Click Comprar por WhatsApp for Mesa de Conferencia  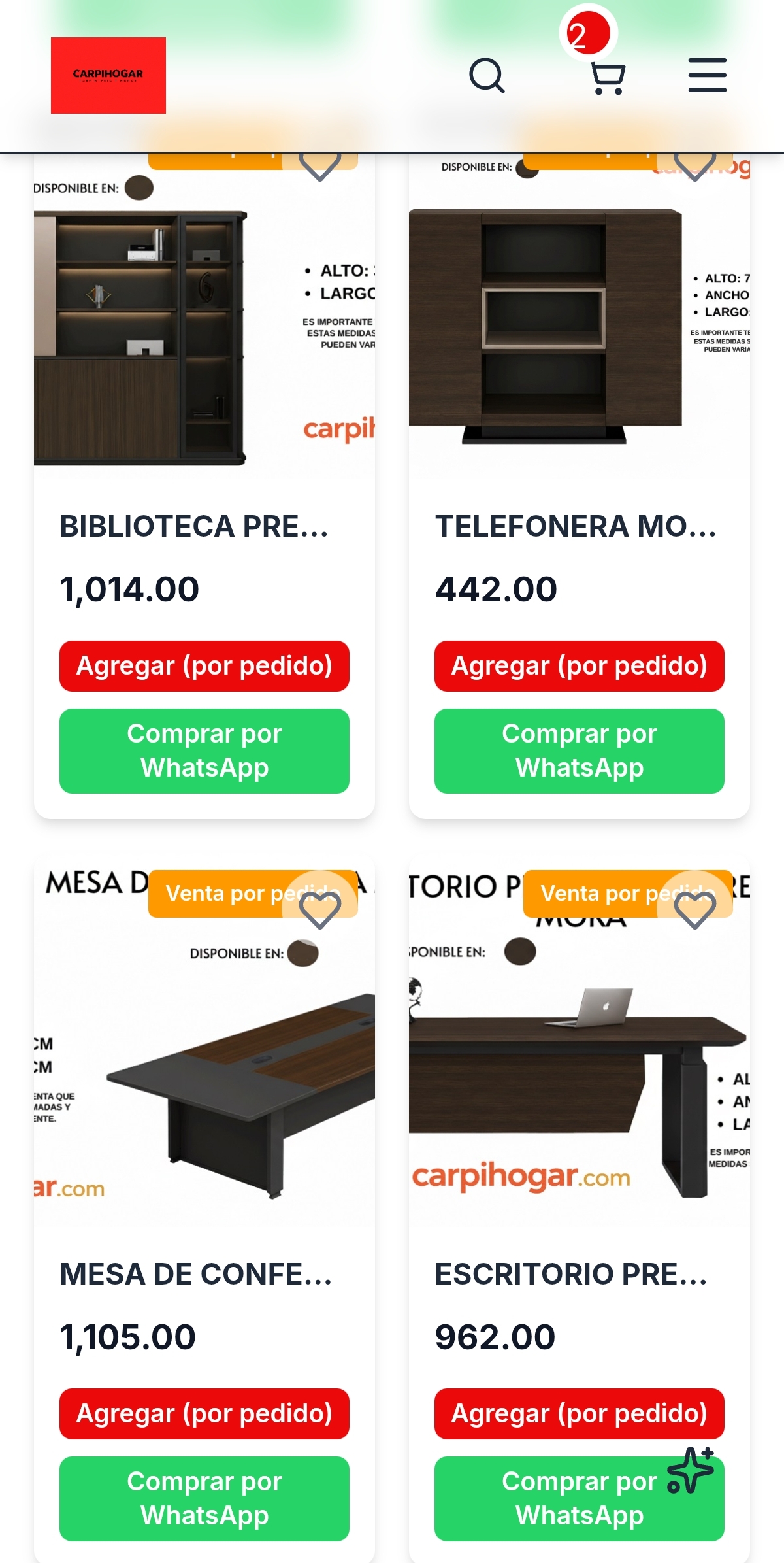[204, 1500]
